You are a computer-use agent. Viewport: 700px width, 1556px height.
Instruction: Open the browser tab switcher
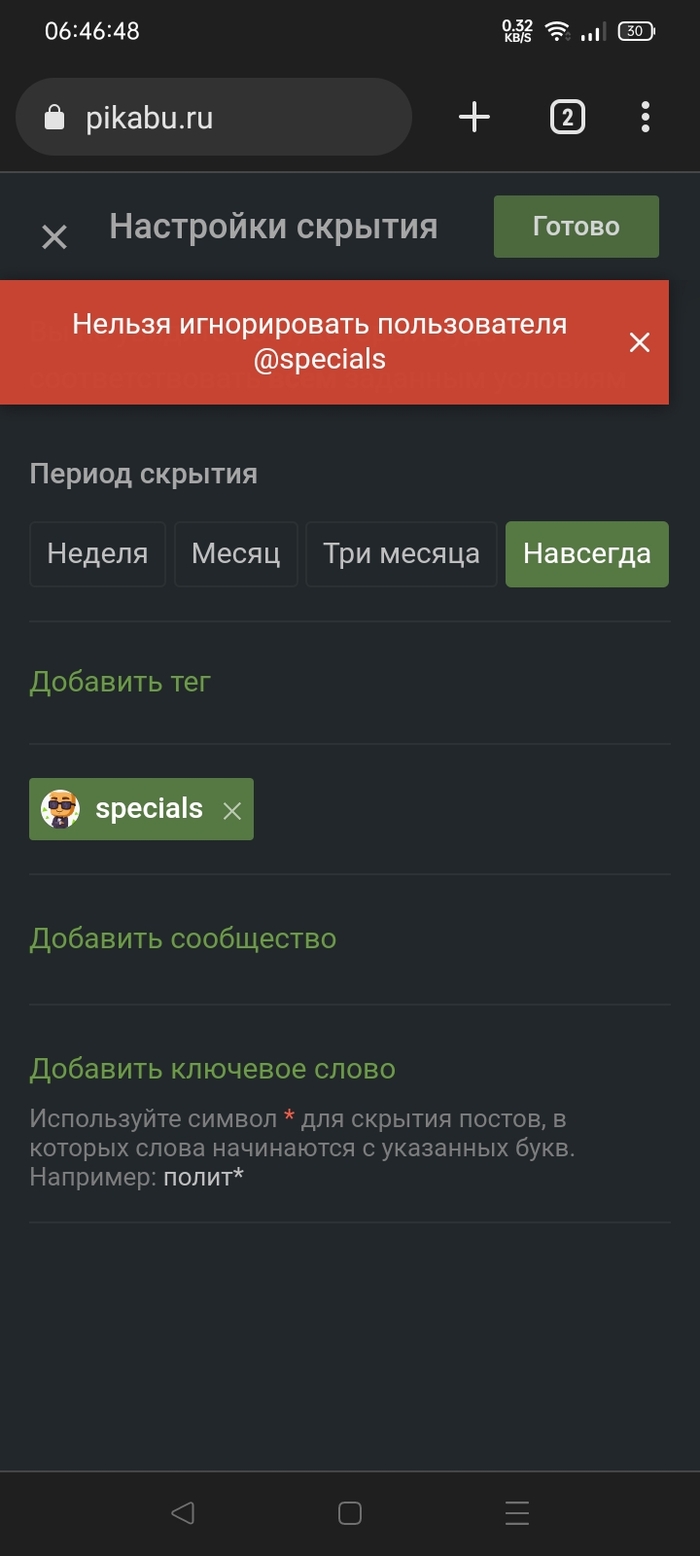click(x=567, y=118)
